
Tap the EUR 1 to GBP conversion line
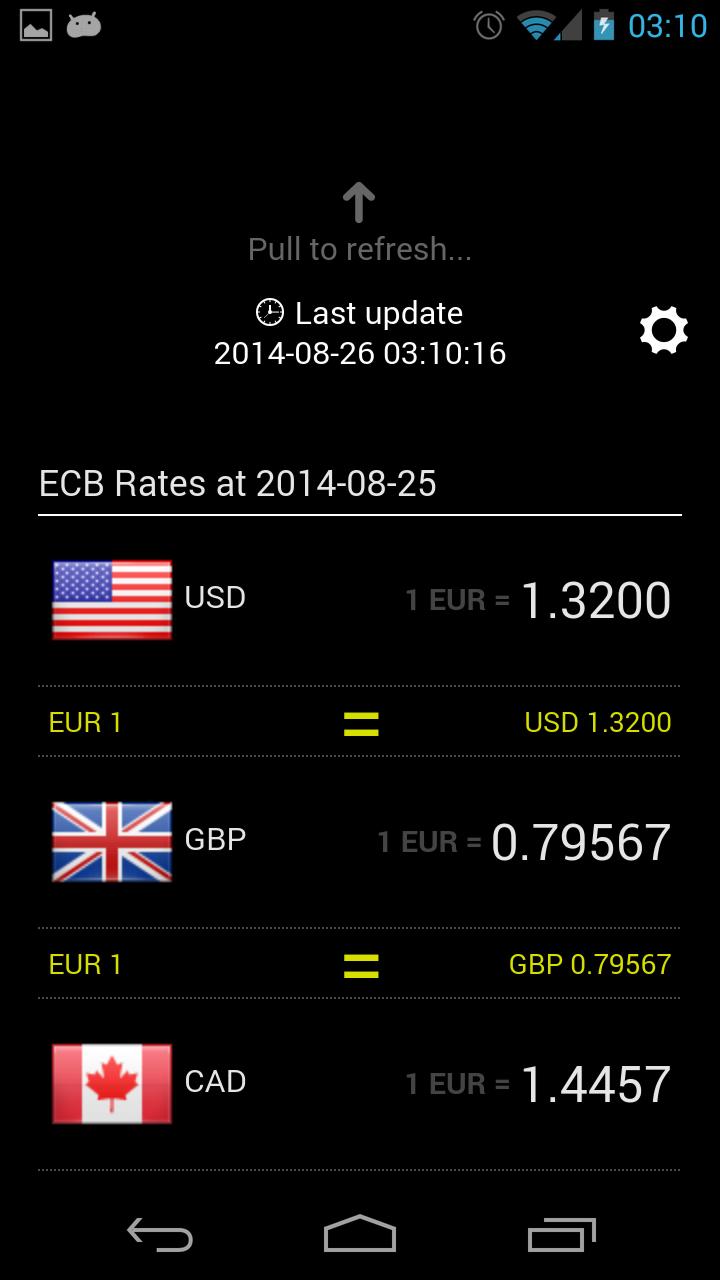(x=360, y=964)
